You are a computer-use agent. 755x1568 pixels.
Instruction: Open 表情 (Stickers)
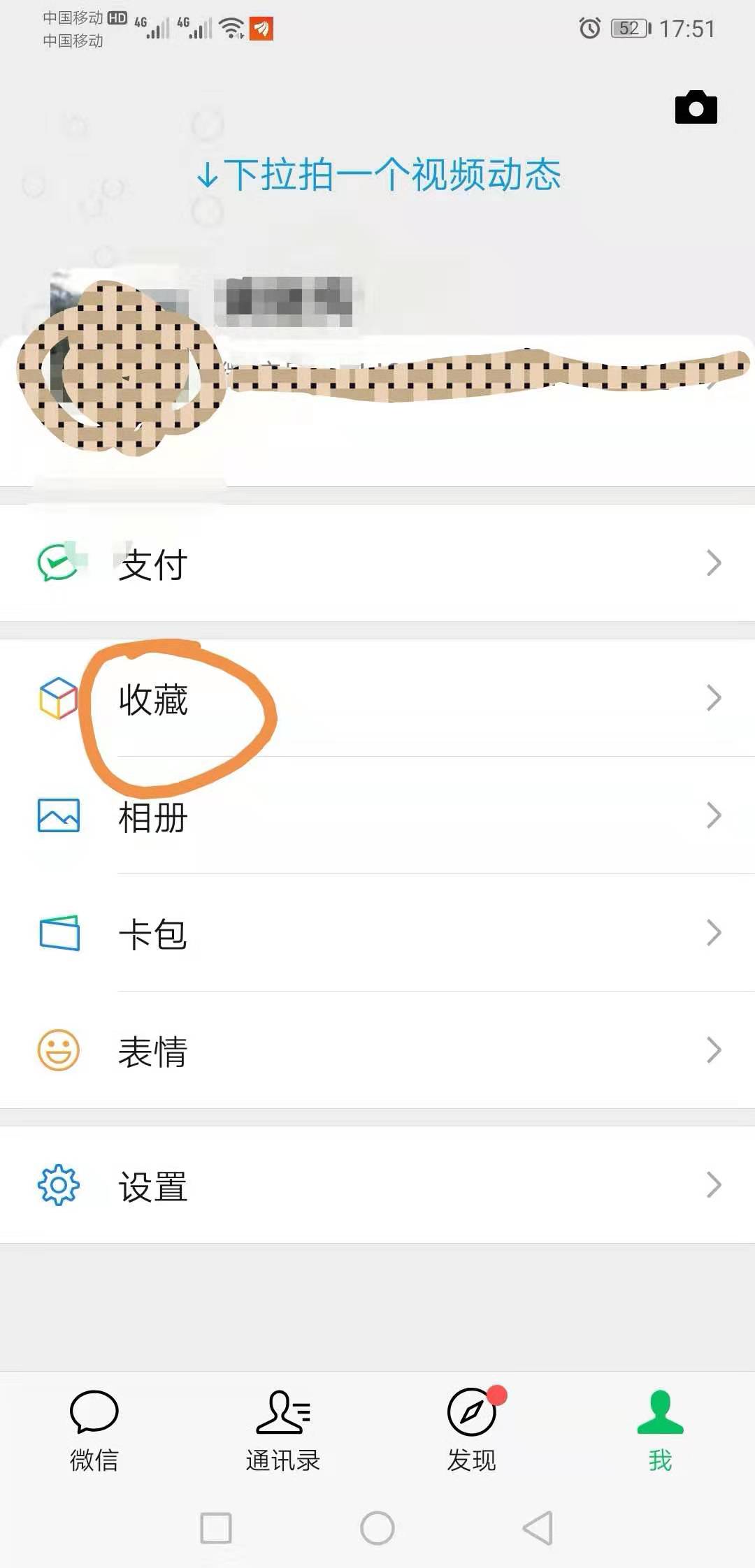pos(377,1050)
